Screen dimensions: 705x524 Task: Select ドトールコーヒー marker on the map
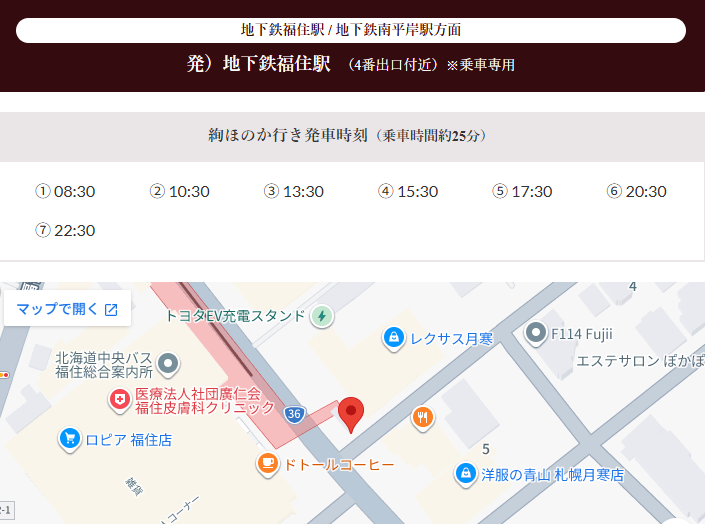tap(268, 463)
